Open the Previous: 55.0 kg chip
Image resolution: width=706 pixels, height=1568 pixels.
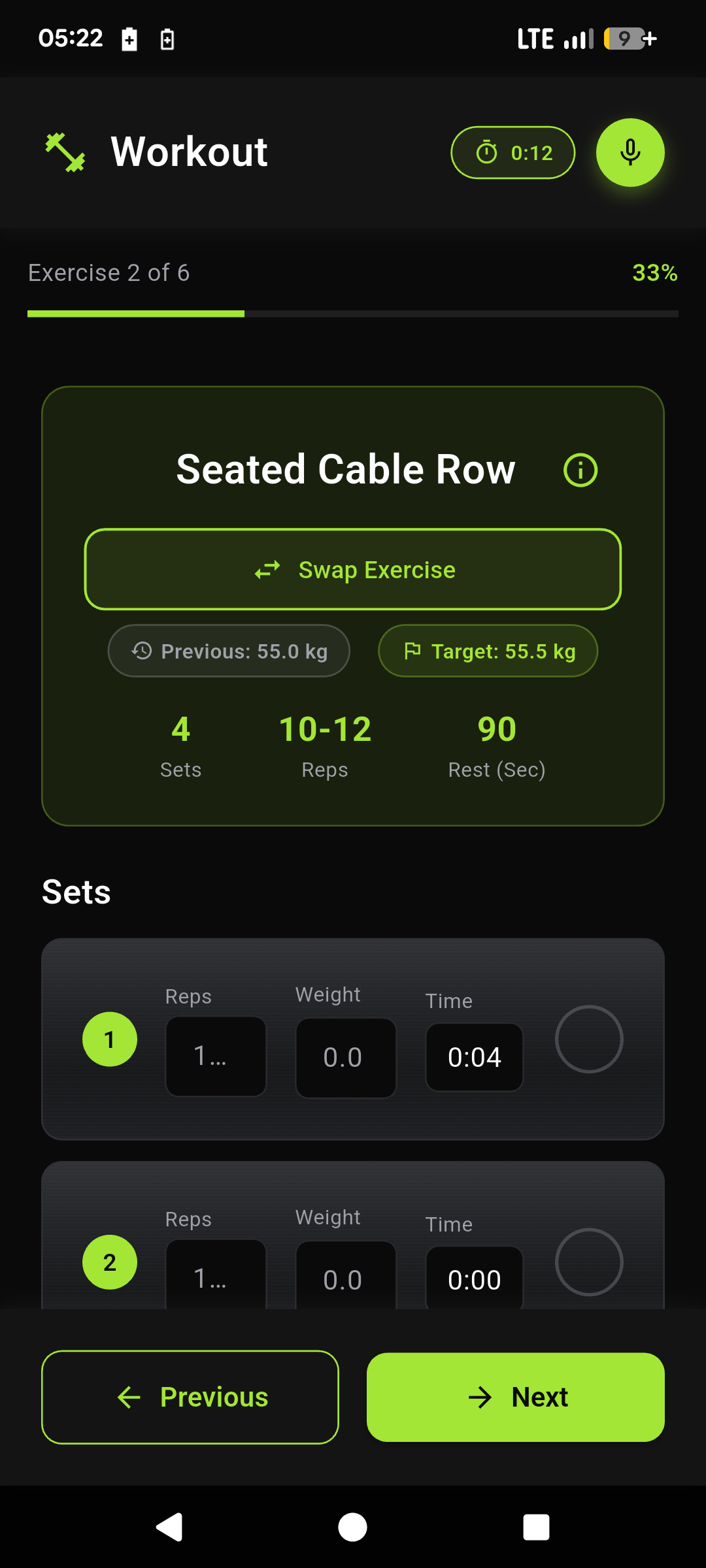point(229,651)
